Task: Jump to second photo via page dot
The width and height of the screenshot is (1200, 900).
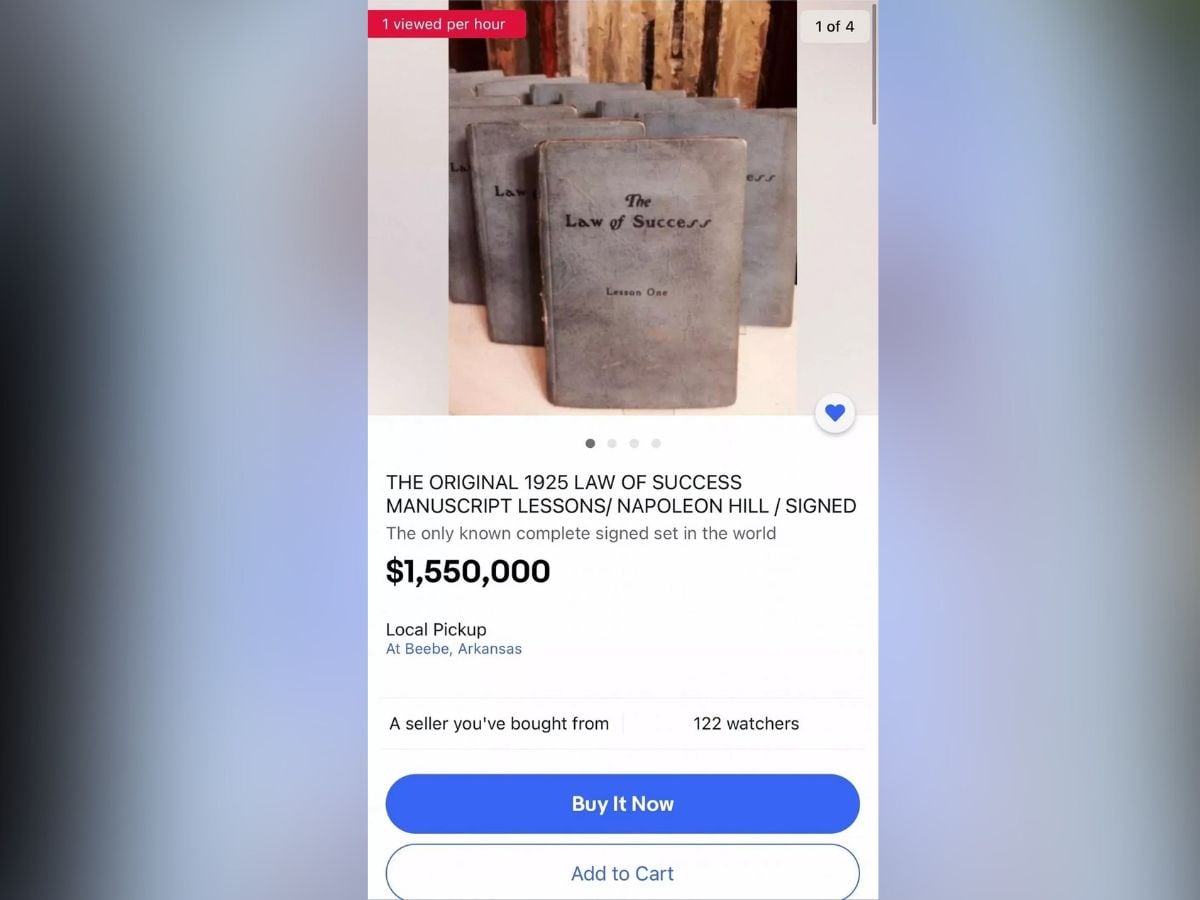Action: 612,443
